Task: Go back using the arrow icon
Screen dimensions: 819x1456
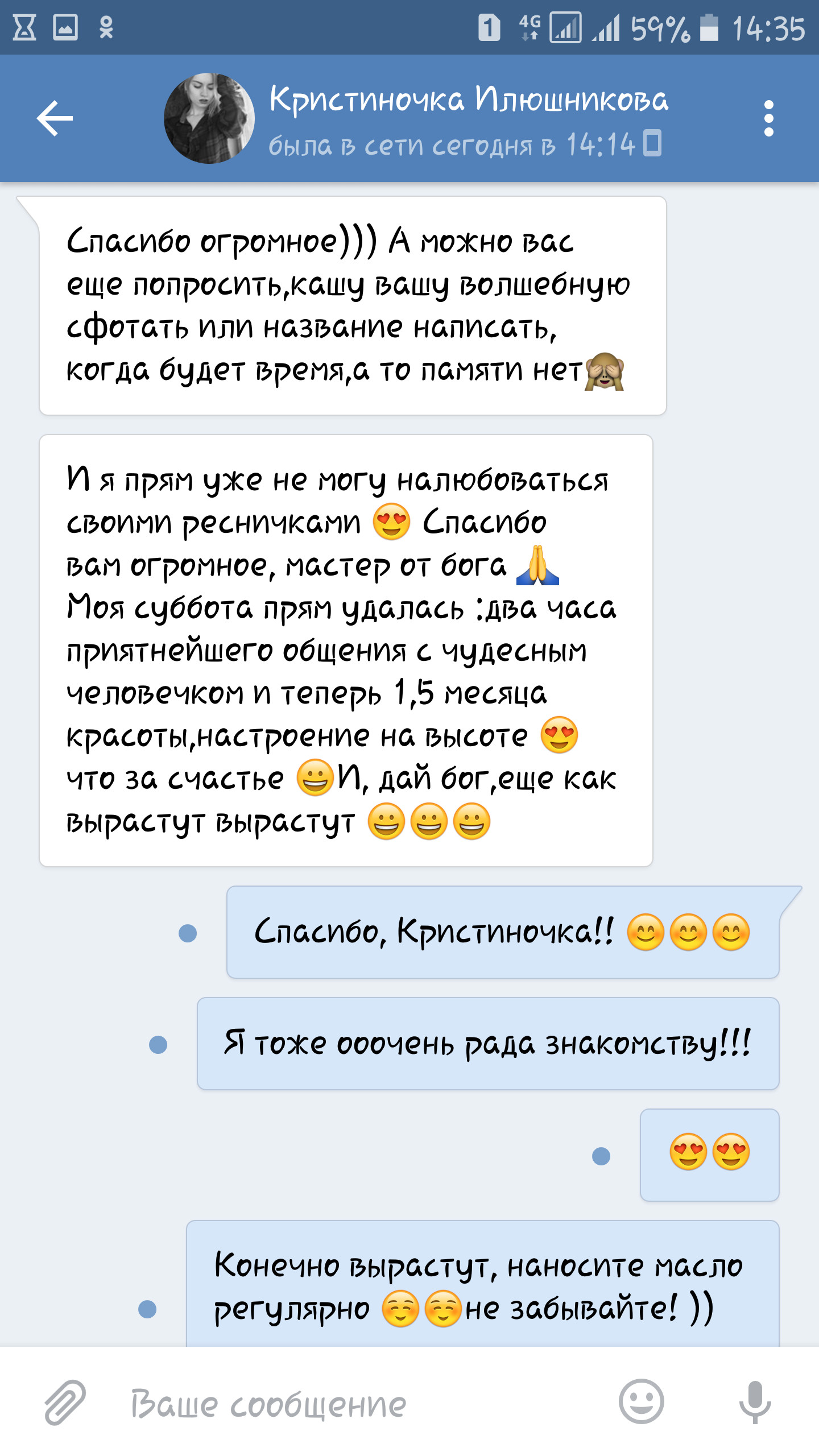Action: tap(55, 118)
